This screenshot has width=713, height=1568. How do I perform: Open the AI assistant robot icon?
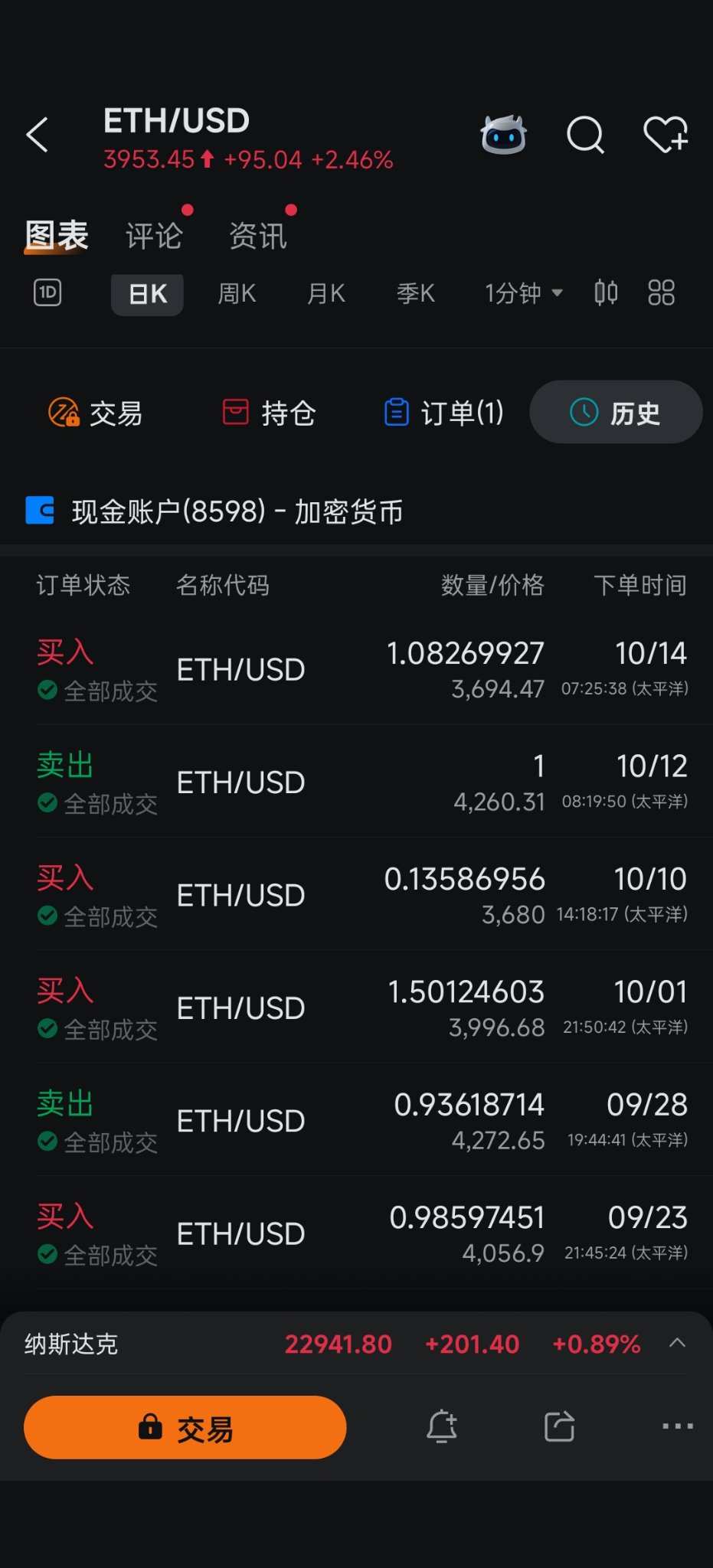pos(504,133)
